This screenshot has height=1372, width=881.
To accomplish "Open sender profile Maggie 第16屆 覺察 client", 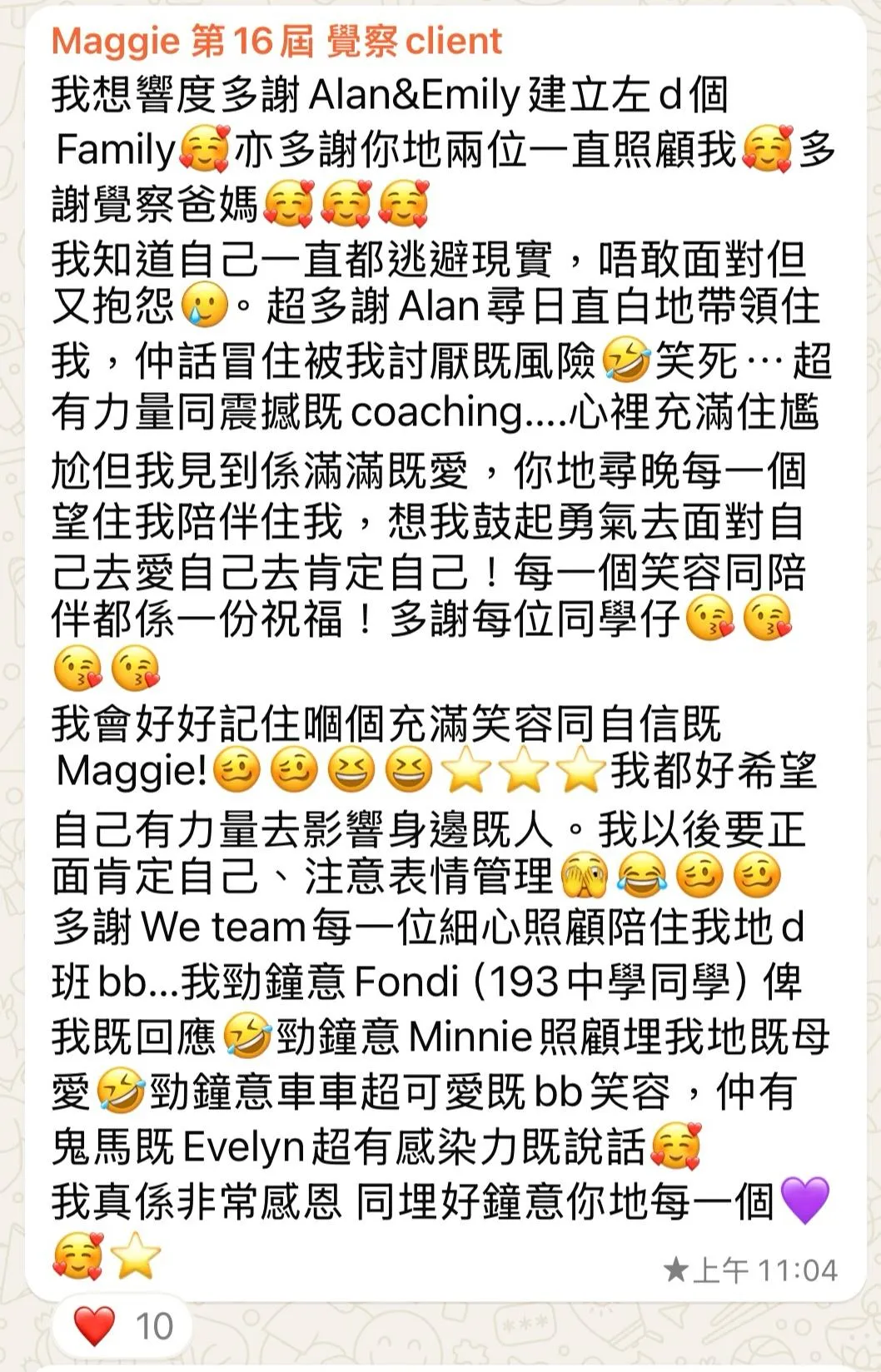I will click(276, 41).
